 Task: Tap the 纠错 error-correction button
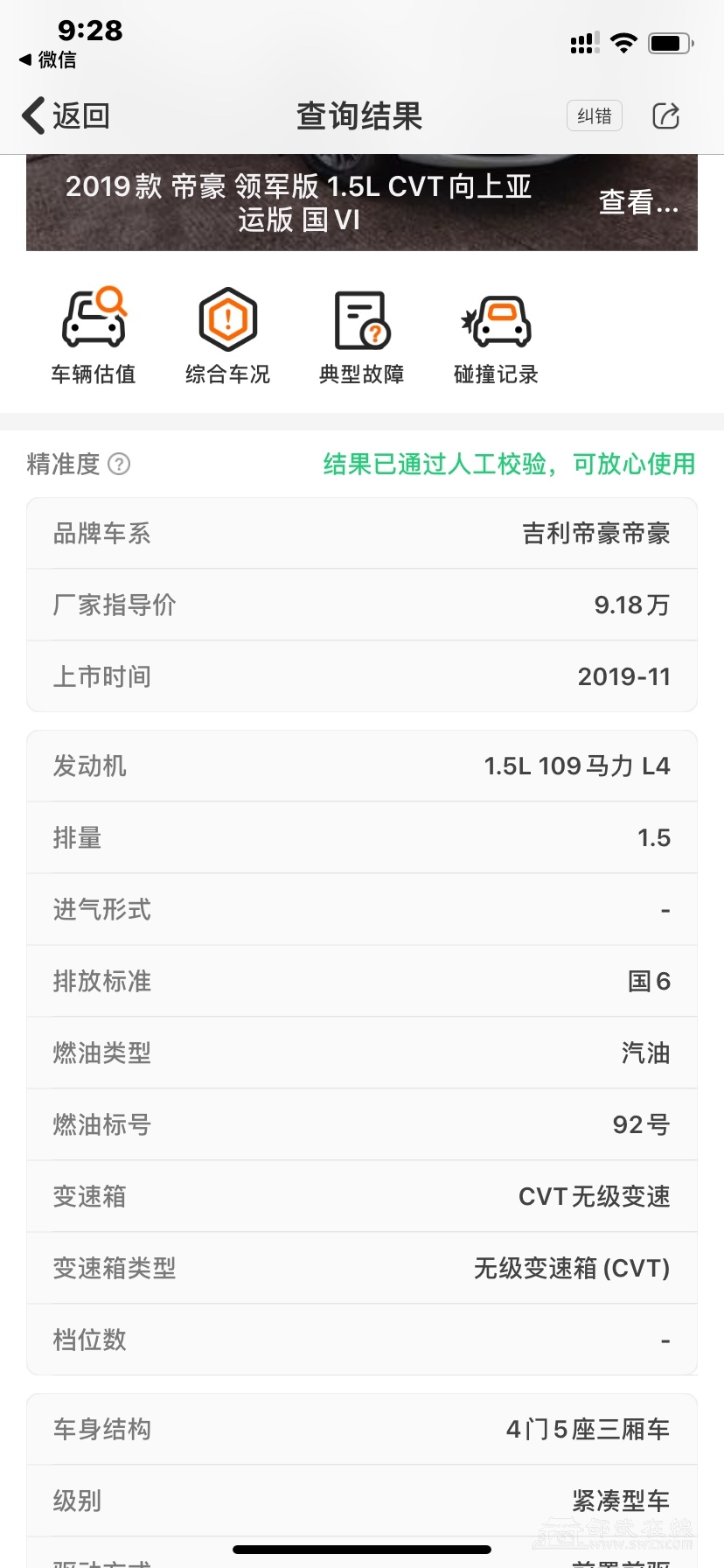595,115
